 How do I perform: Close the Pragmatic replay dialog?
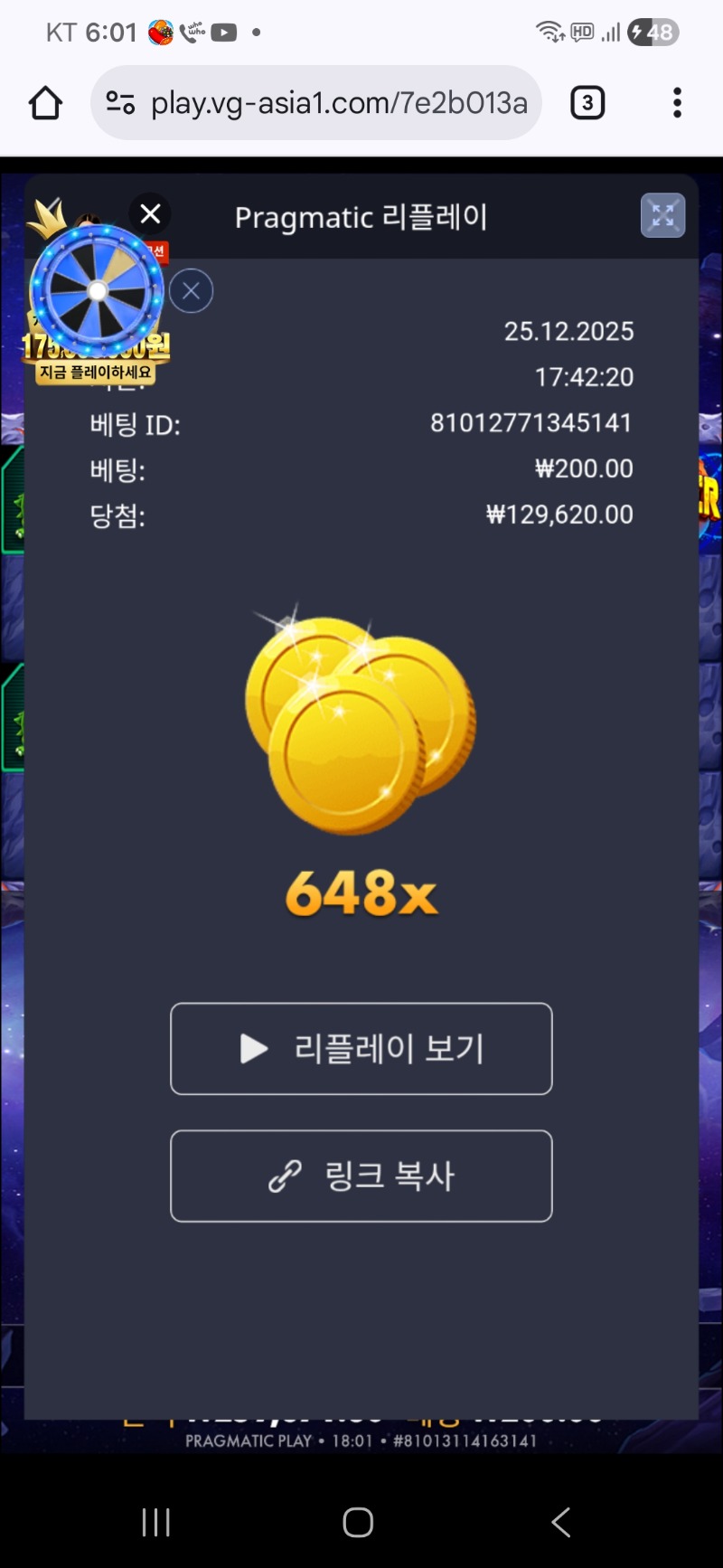point(150,214)
